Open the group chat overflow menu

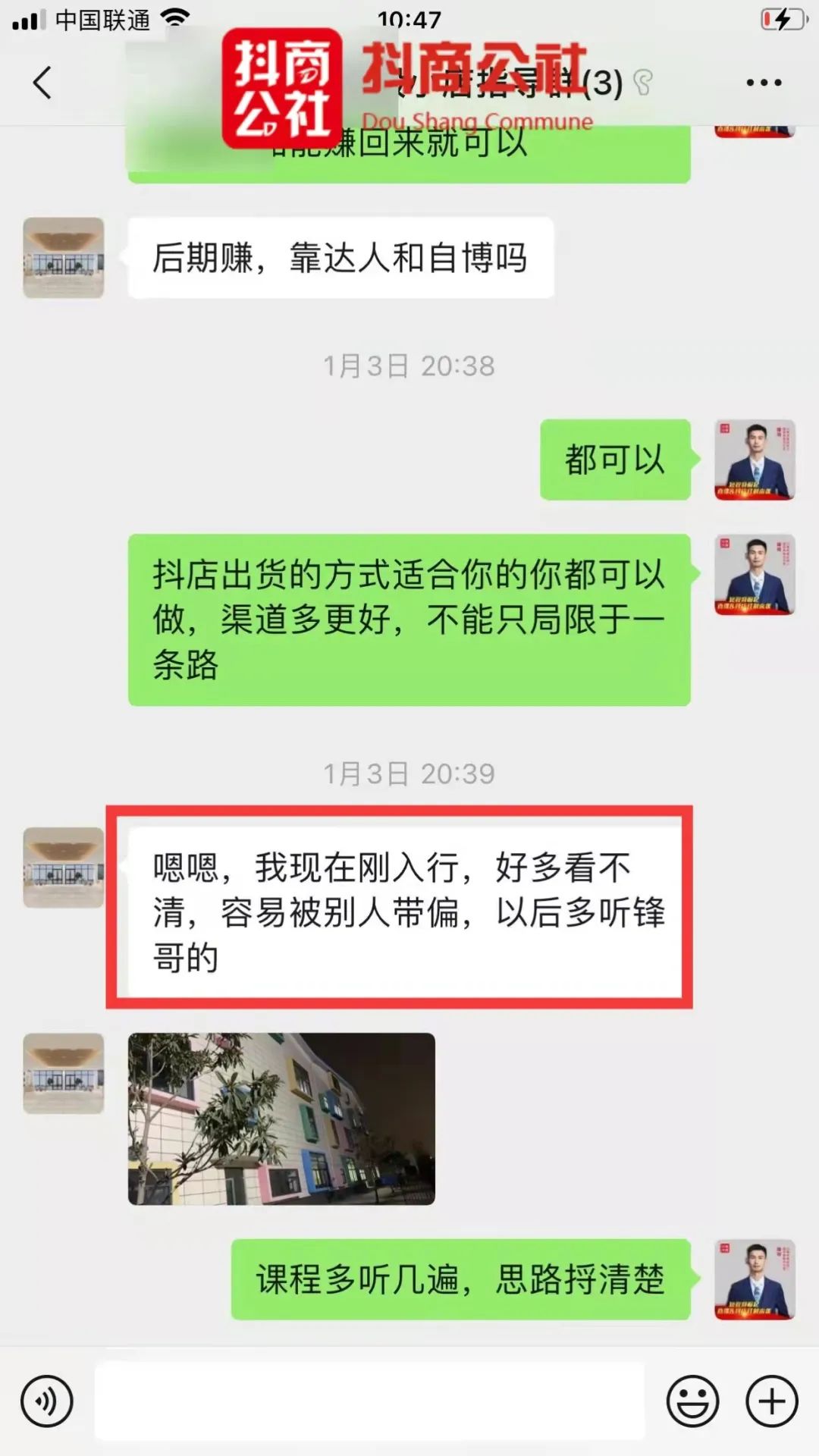(x=764, y=82)
